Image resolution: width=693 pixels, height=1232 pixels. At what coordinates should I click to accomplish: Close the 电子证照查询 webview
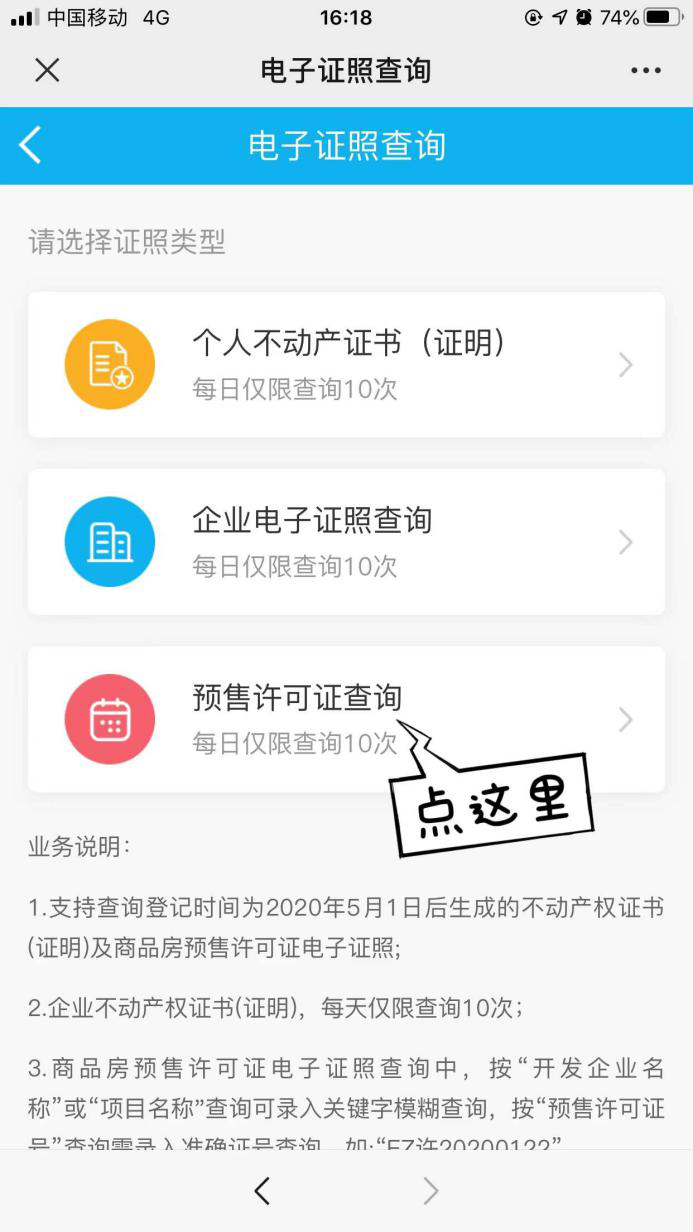pyautogui.click(x=47, y=70)
